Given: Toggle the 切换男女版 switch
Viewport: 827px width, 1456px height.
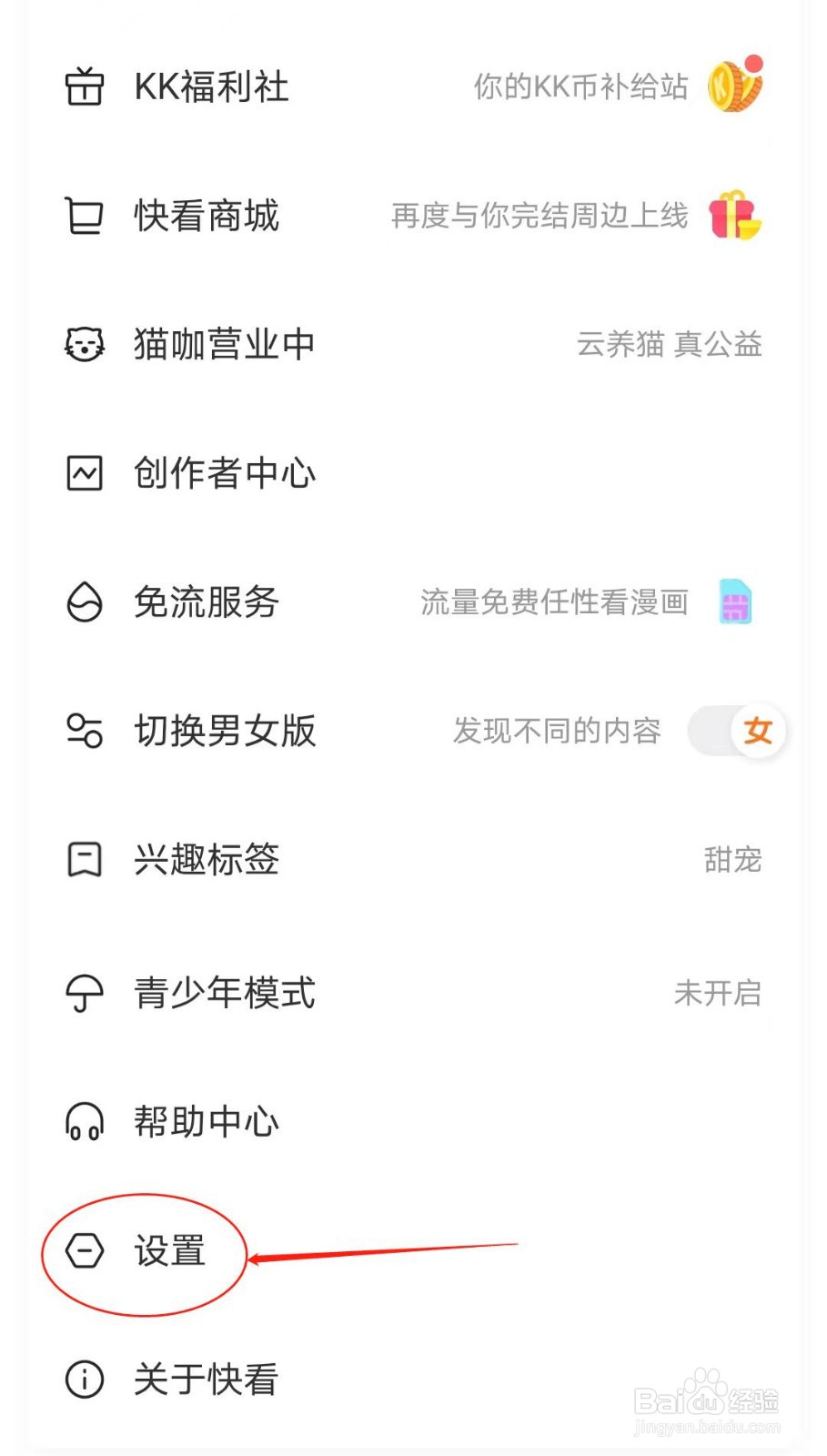Looking at the screenshot, I should pyautogui.click(x=737, y=731).
